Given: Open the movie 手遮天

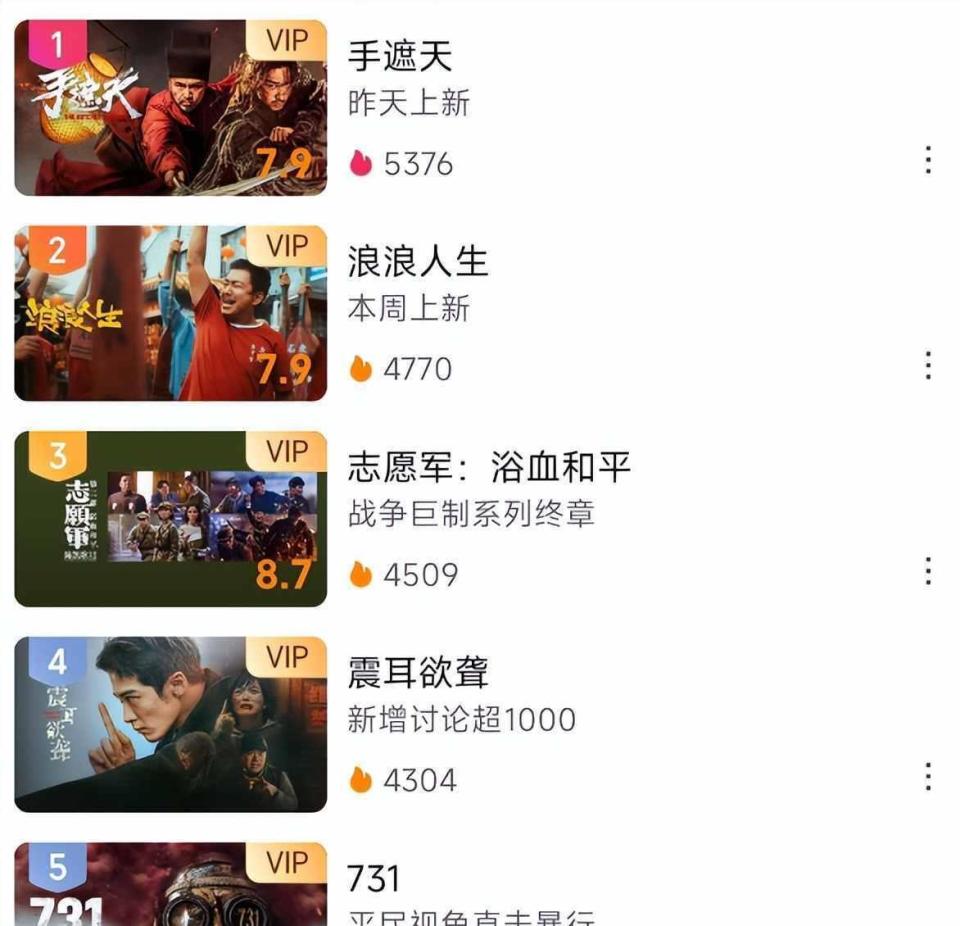Looking at the screenshot, I should coord(400,56).
